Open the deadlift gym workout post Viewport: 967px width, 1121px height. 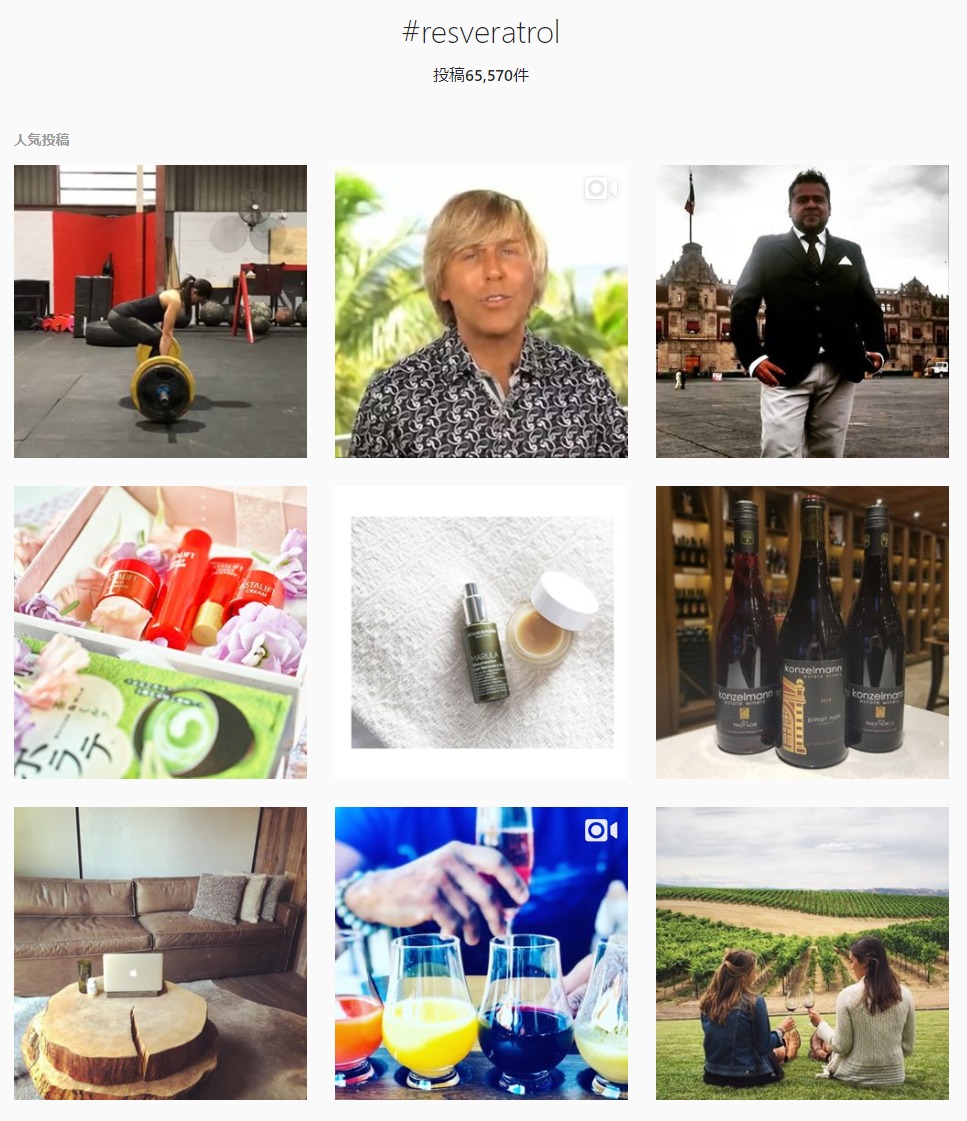[160, 311]
